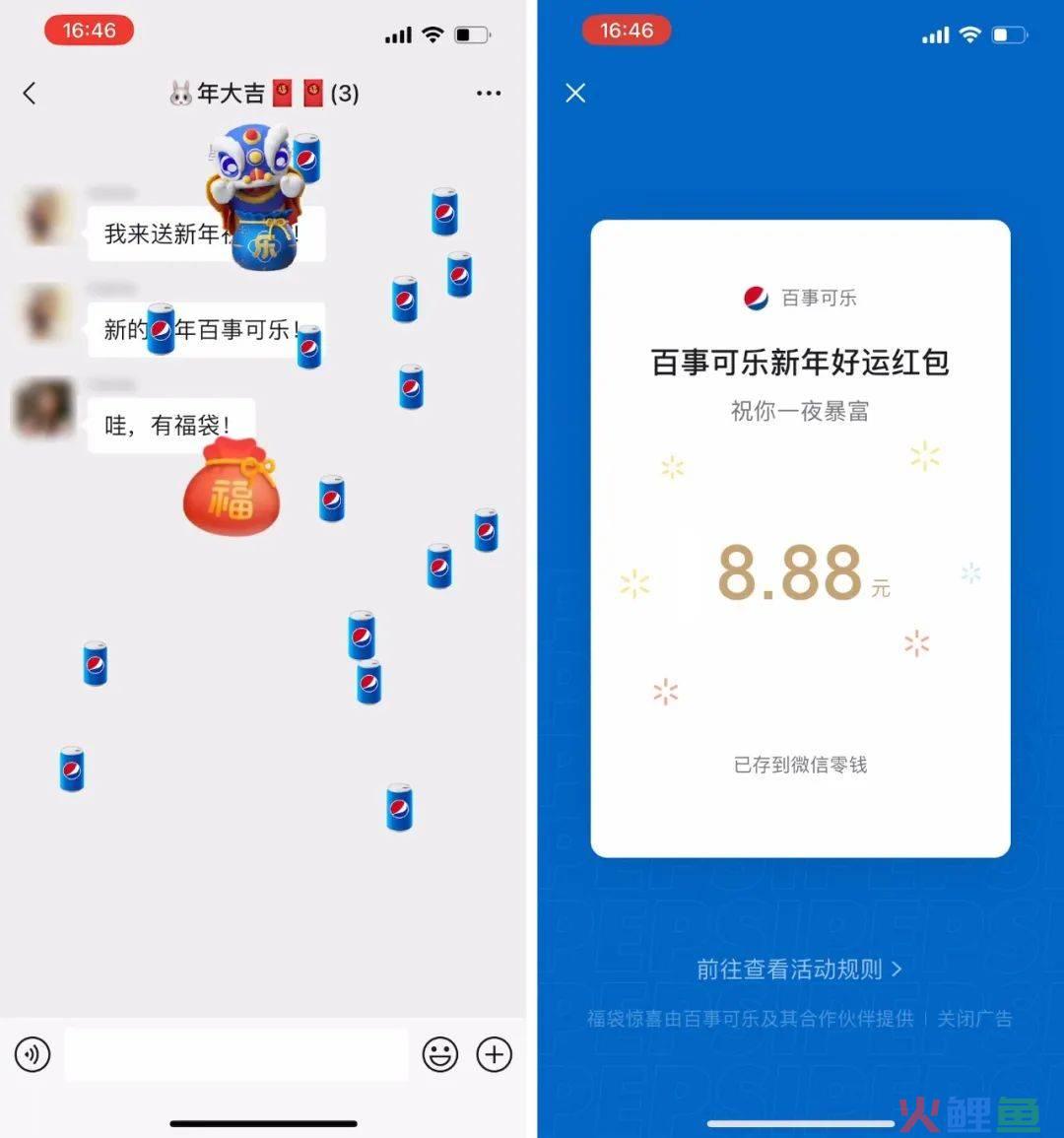Switch to voice message input
The width and height of the screenshot is (1064, 1138).
tap(33, 1055)
